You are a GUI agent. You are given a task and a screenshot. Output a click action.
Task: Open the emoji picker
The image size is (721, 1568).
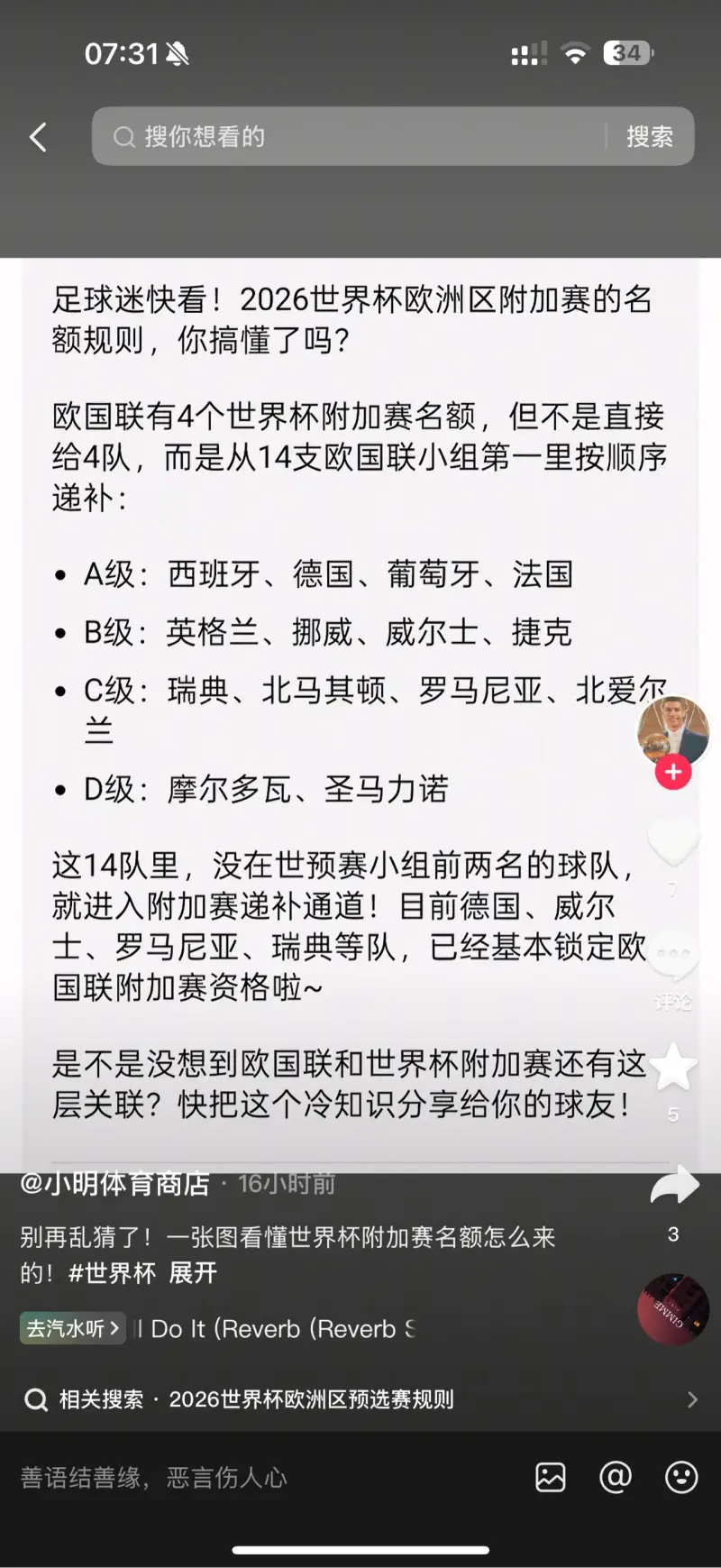[x=681, y=1477]
